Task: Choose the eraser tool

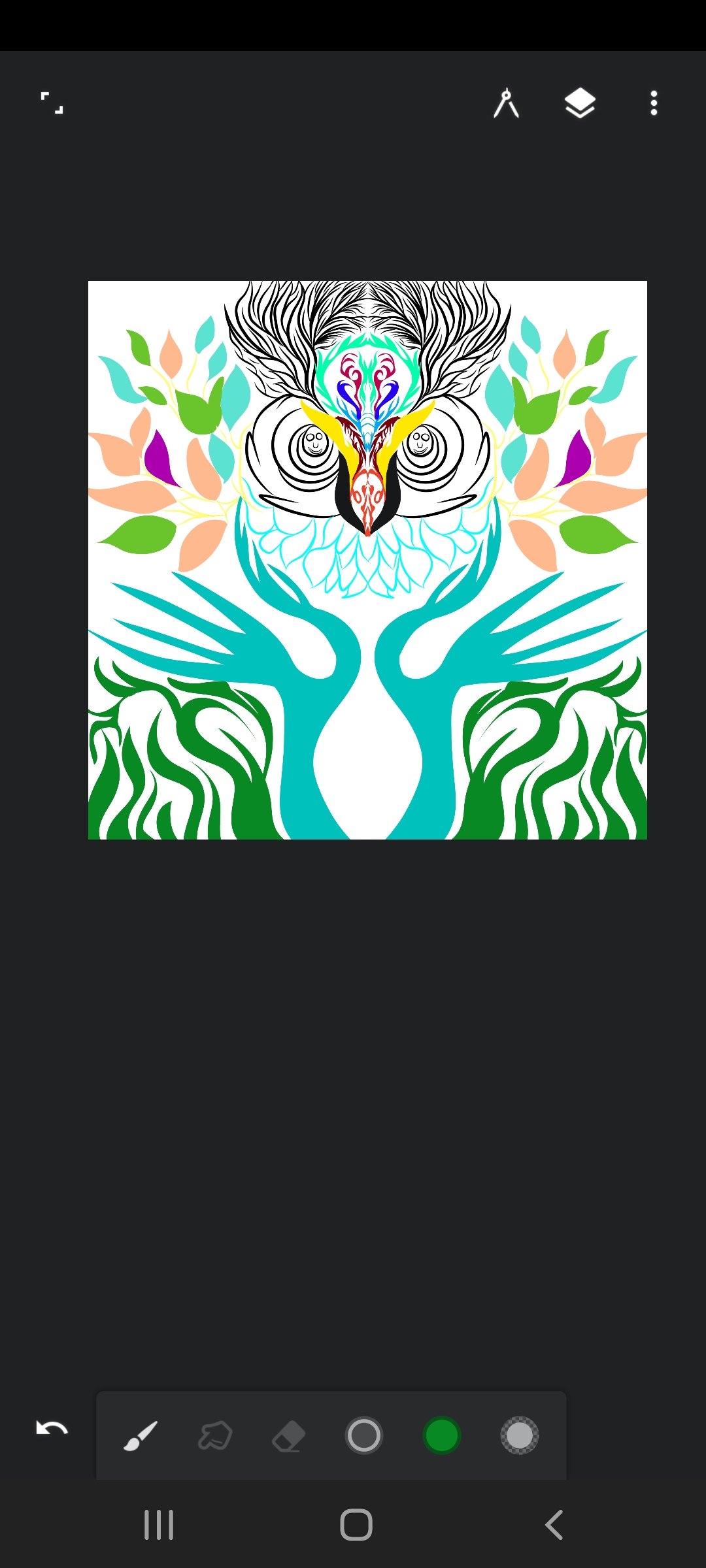Action: point(288,1437)
